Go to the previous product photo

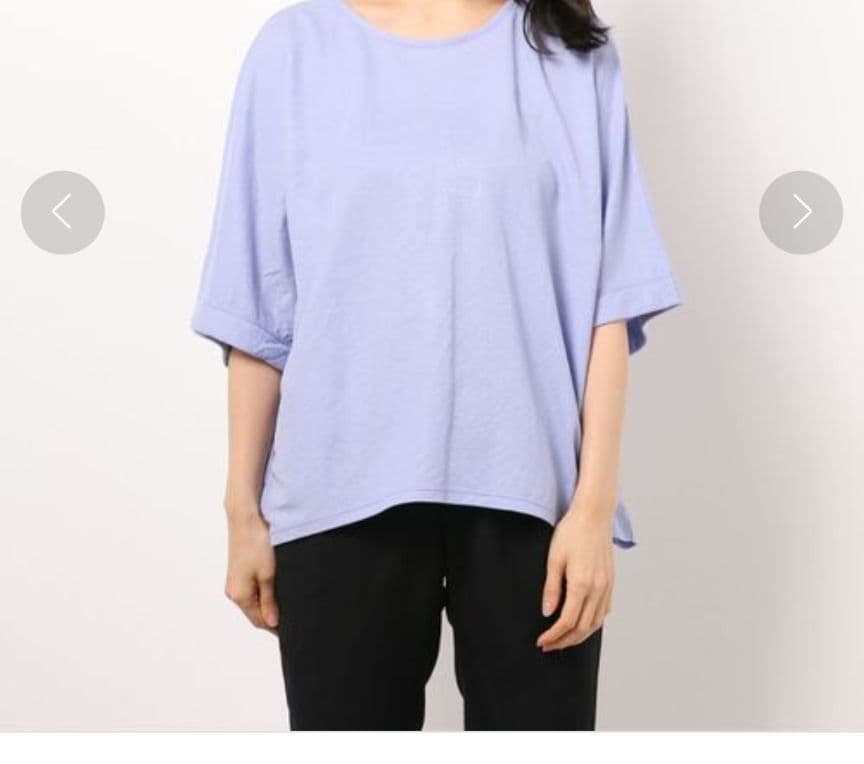click(62, 212)
